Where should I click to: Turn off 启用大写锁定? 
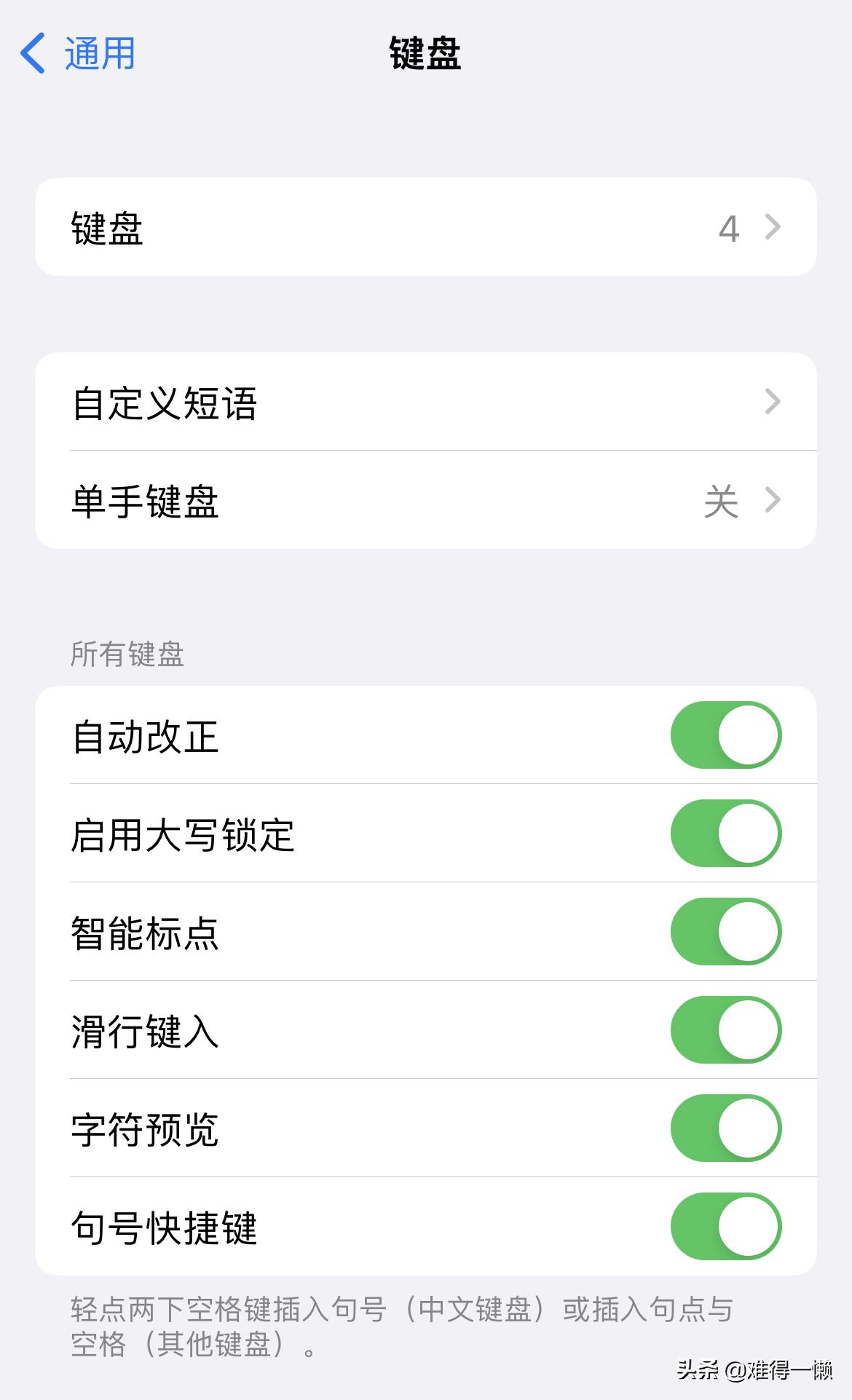coord(725,834)
